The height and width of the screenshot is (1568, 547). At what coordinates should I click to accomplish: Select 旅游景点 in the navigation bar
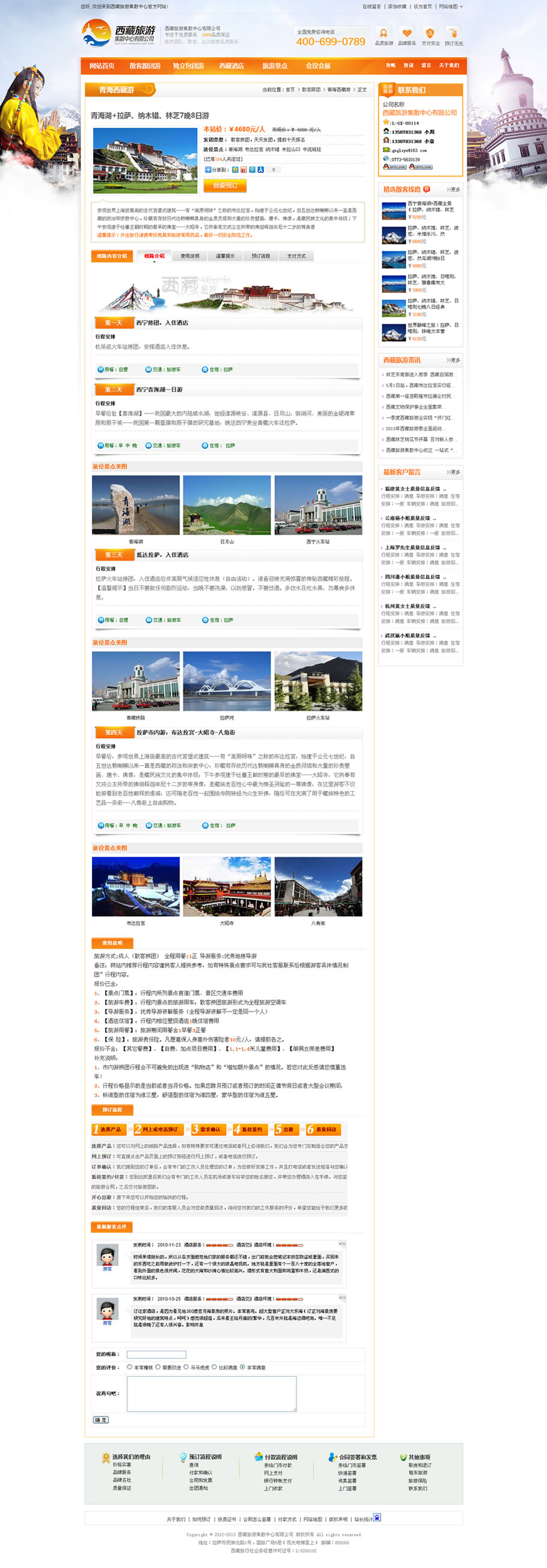pyautogui.click(x=275, y=66)
